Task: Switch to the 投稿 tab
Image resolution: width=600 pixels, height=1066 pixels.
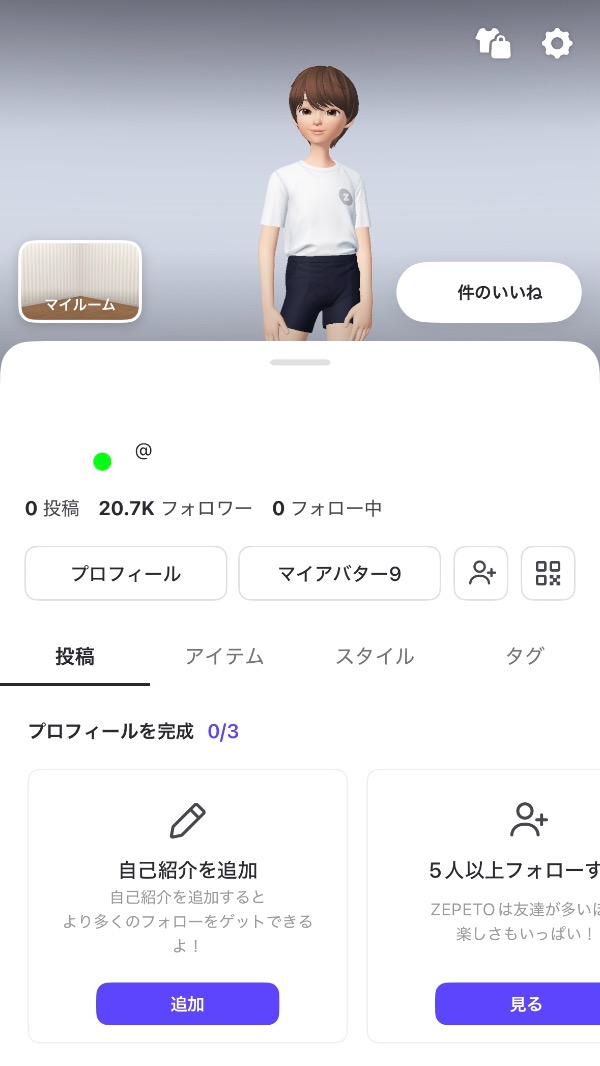Action: 75,656
